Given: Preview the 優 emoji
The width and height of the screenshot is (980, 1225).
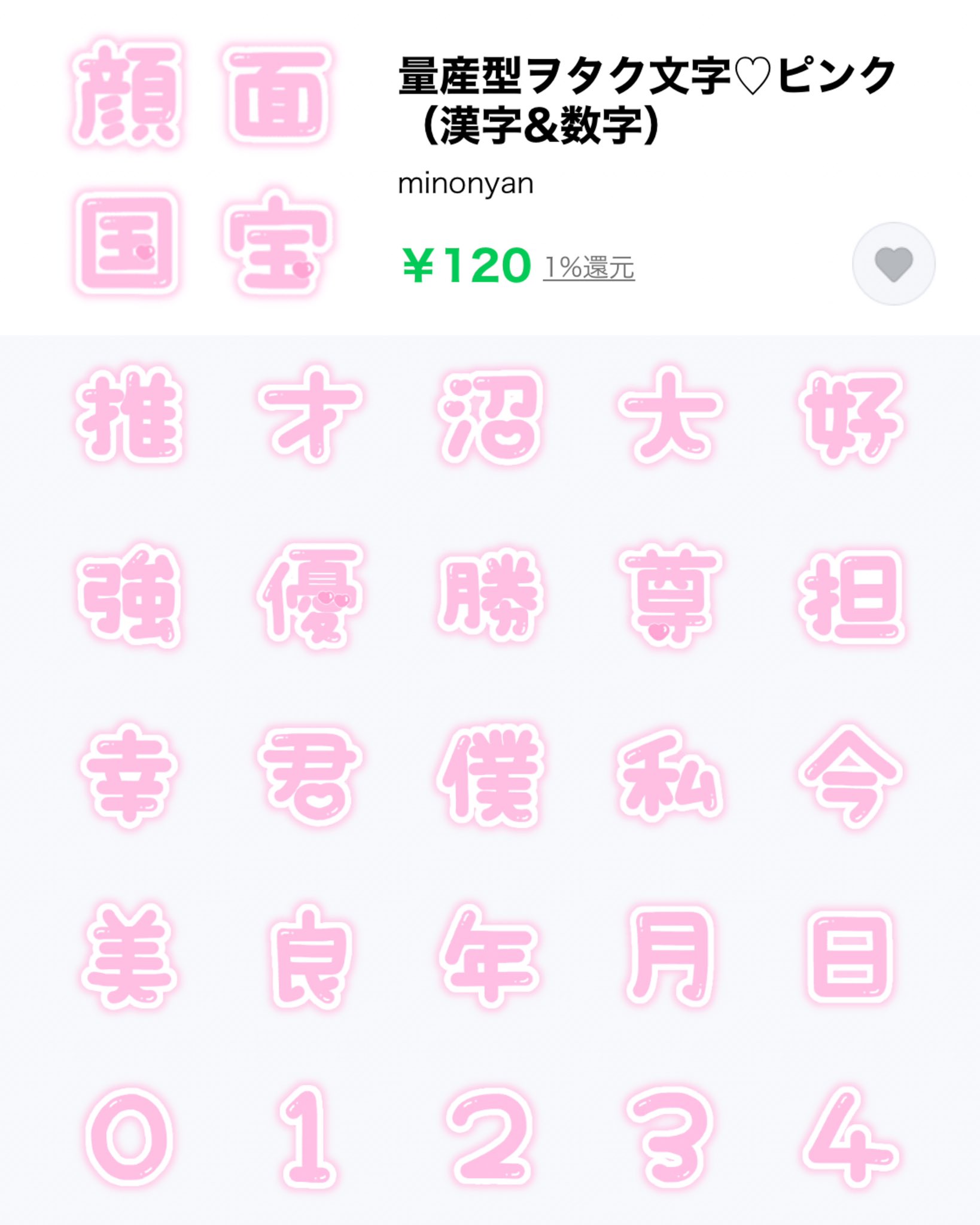Looking at the screenshot, I should [x=310, y=596].
